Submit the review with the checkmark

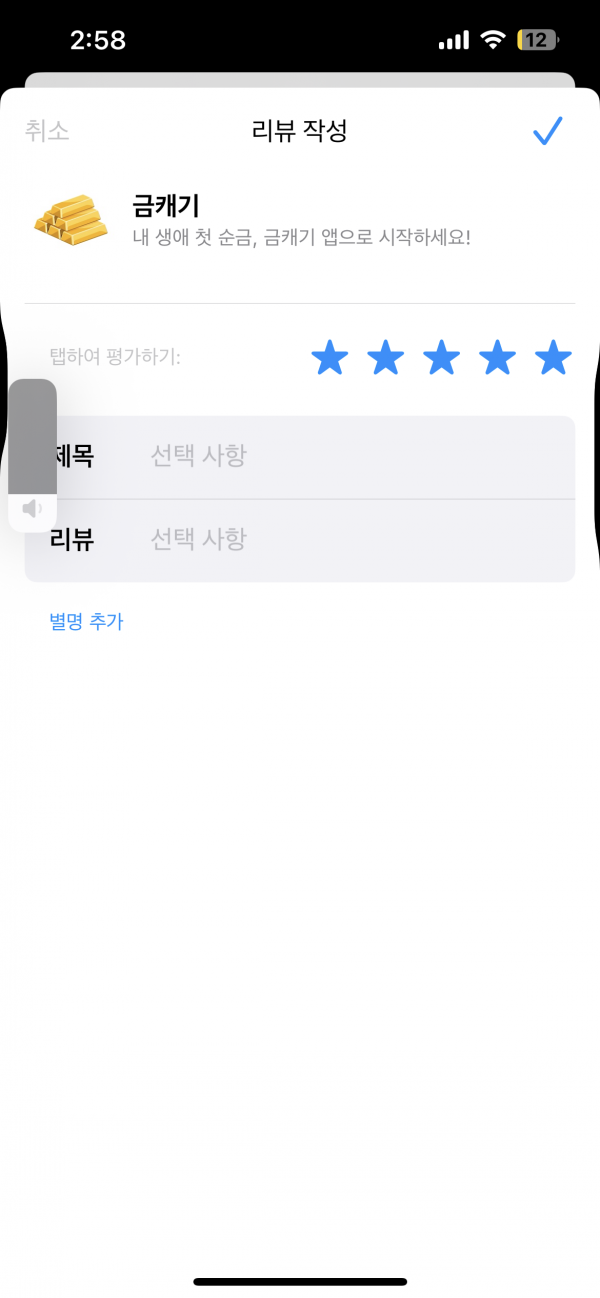548,131
